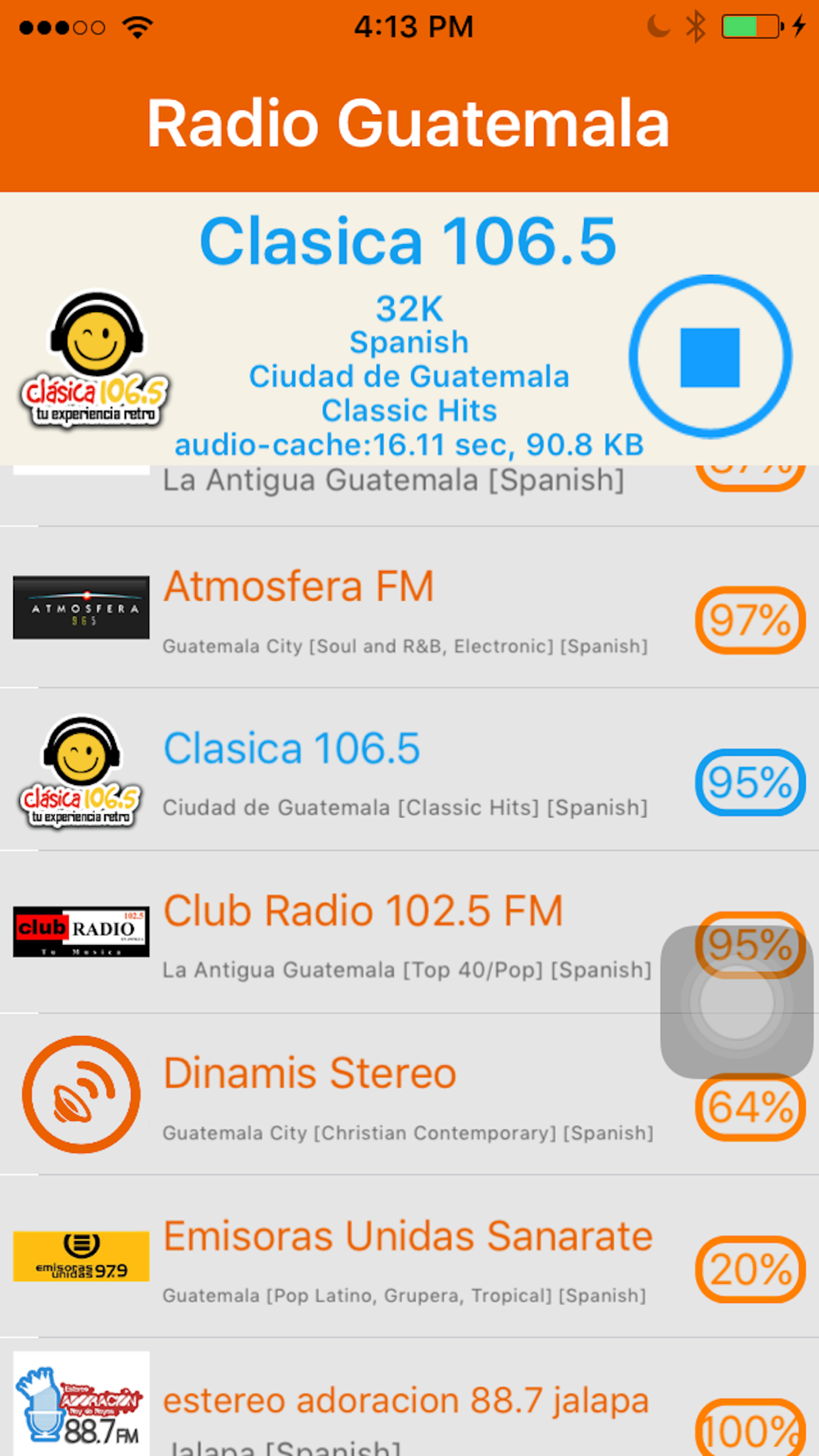Viewport: 819px width, 1456px height.
Task: Tune in to Dinamis Stereo
Action: 409,1094
